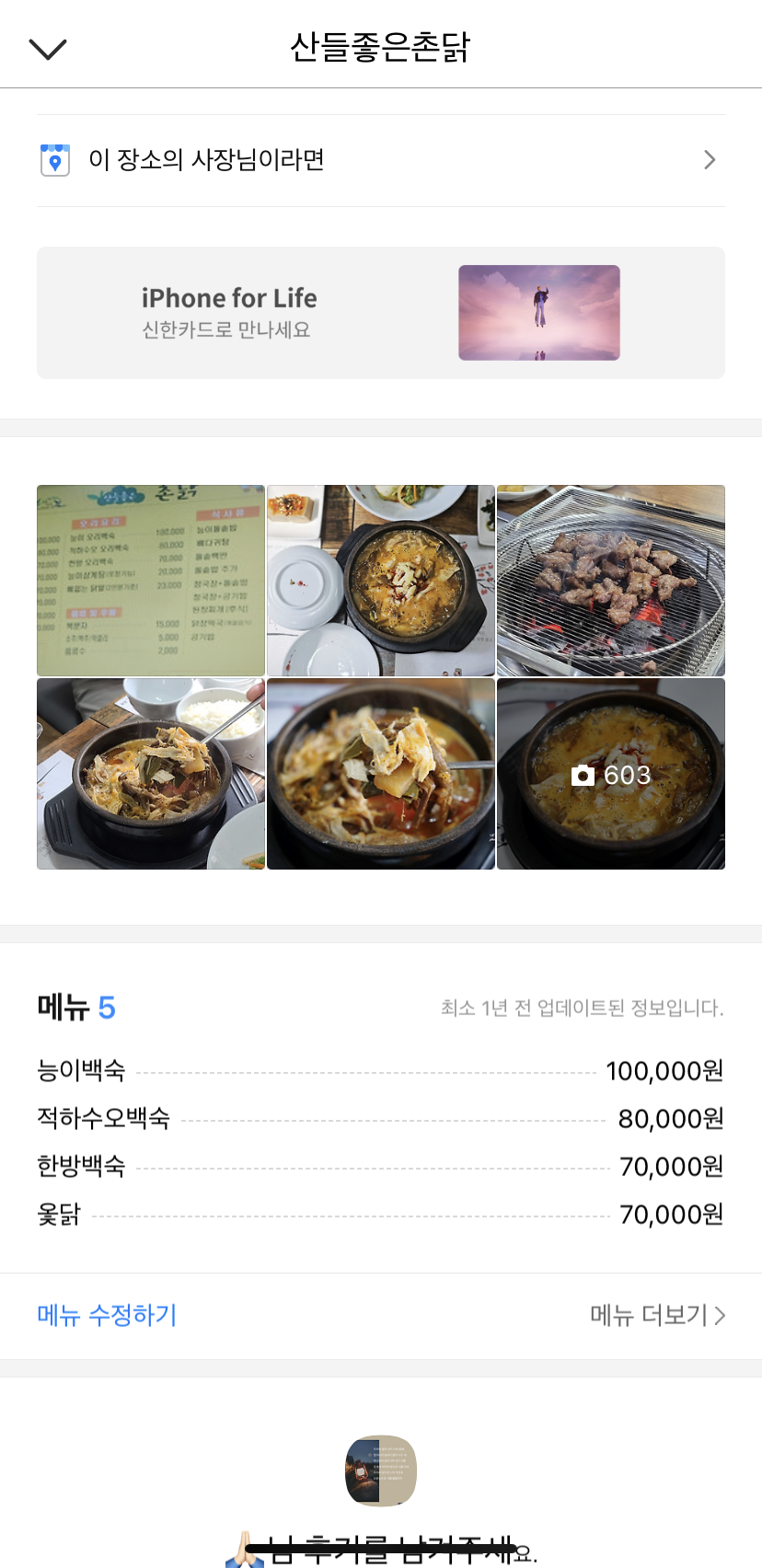The height and width of the screenshot is (1568, 762).
Task: Tap '메뉴 수정하기' to edit the menu
Action: point(107,1315)
